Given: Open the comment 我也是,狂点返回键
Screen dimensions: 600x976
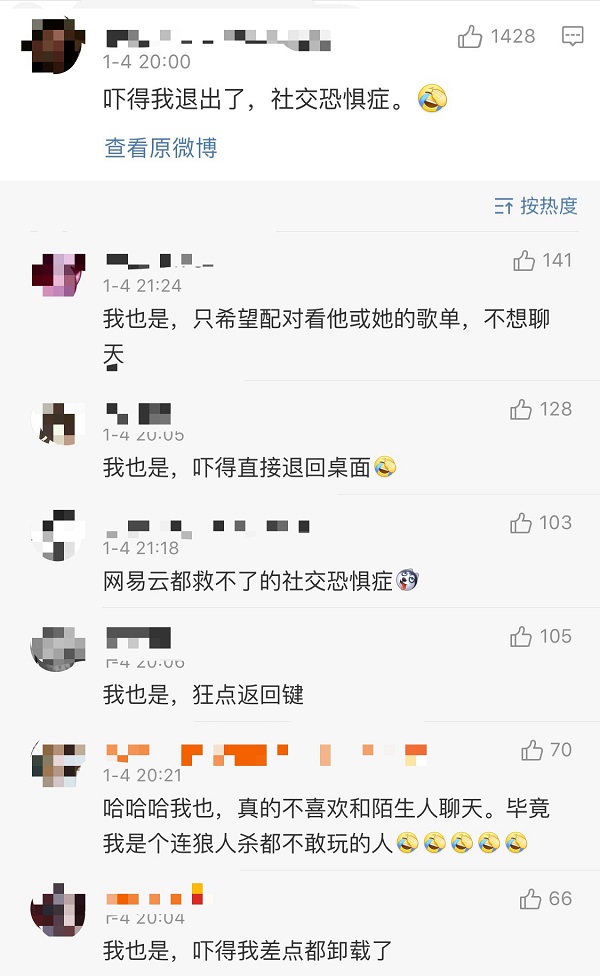Looking at the screenshot, I should coord(203,694).
